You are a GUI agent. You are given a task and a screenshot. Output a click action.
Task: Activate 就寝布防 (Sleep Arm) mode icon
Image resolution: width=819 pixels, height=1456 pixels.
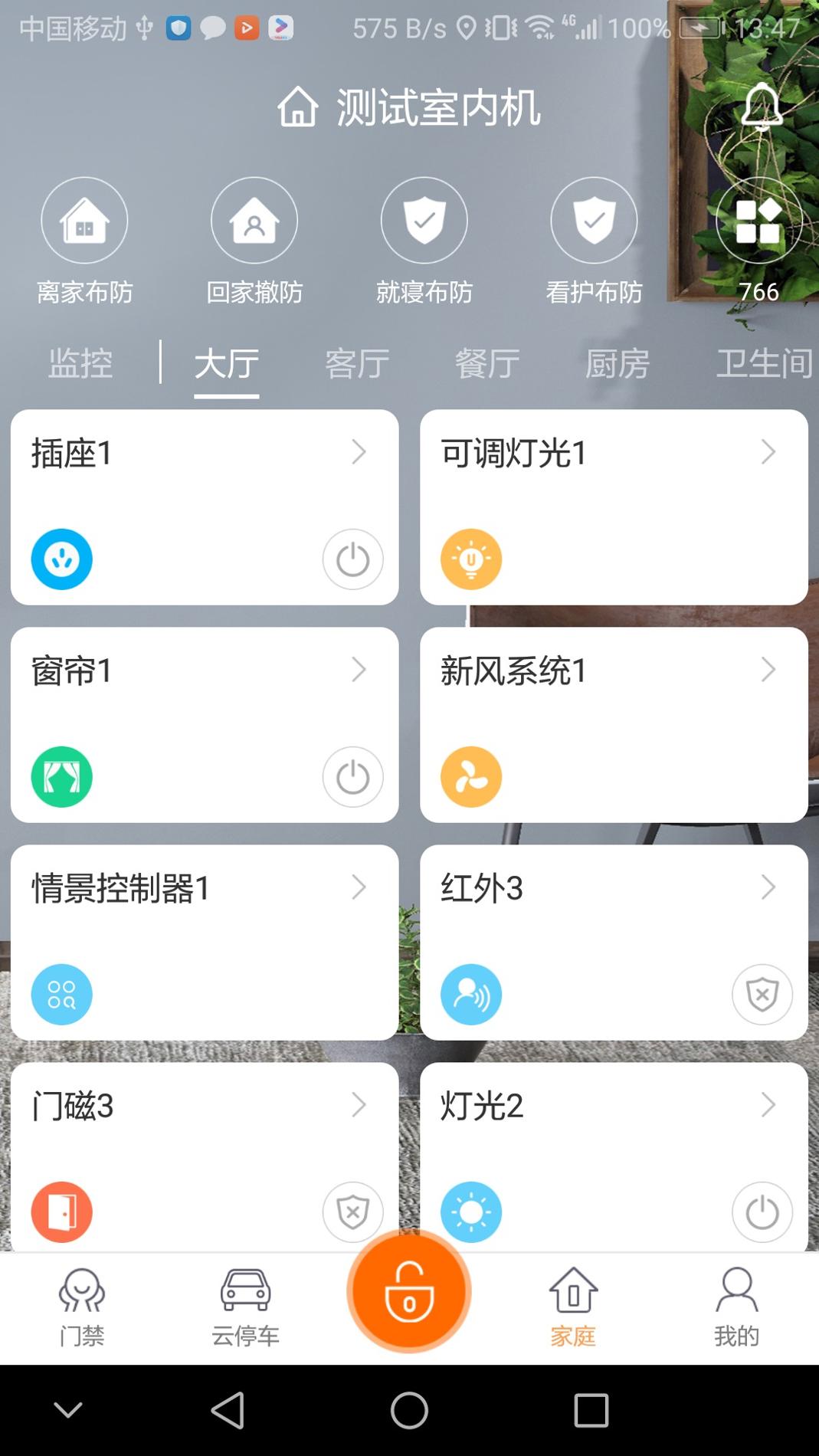424,220
